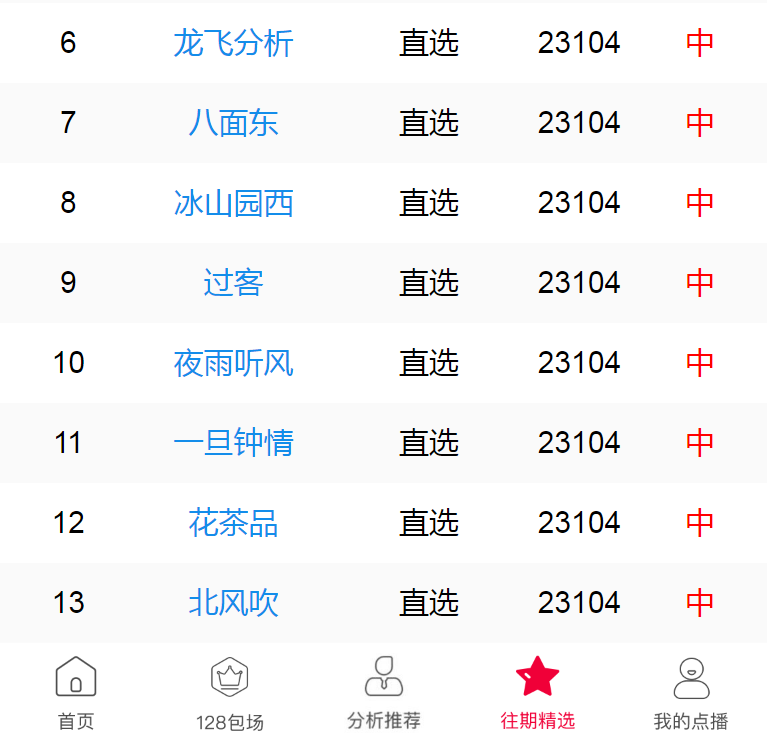The width and height of the screenshot is (767, 743).
Task: View 花茶品 analyst page
Action: point(233,523)
